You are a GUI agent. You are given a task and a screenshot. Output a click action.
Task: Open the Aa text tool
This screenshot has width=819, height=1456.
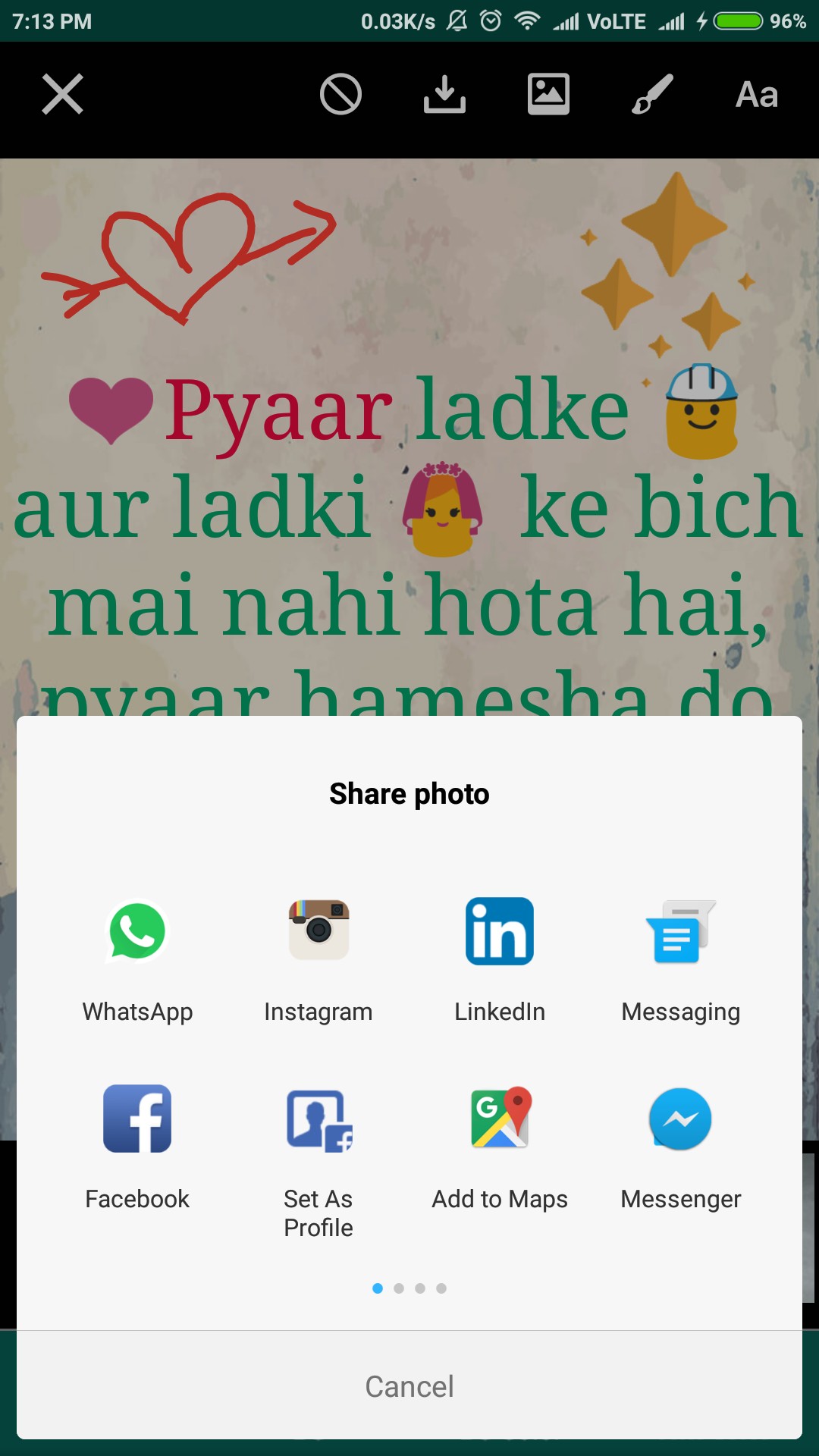756,94
